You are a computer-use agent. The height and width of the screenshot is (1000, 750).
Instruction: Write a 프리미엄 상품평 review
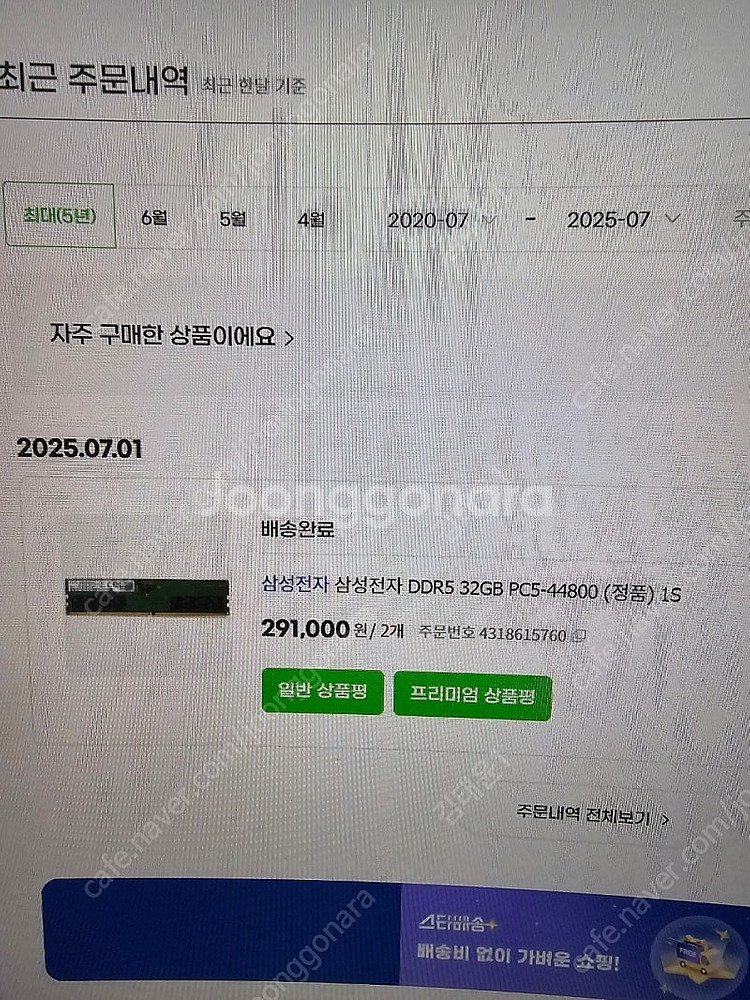tap(472, 696)
